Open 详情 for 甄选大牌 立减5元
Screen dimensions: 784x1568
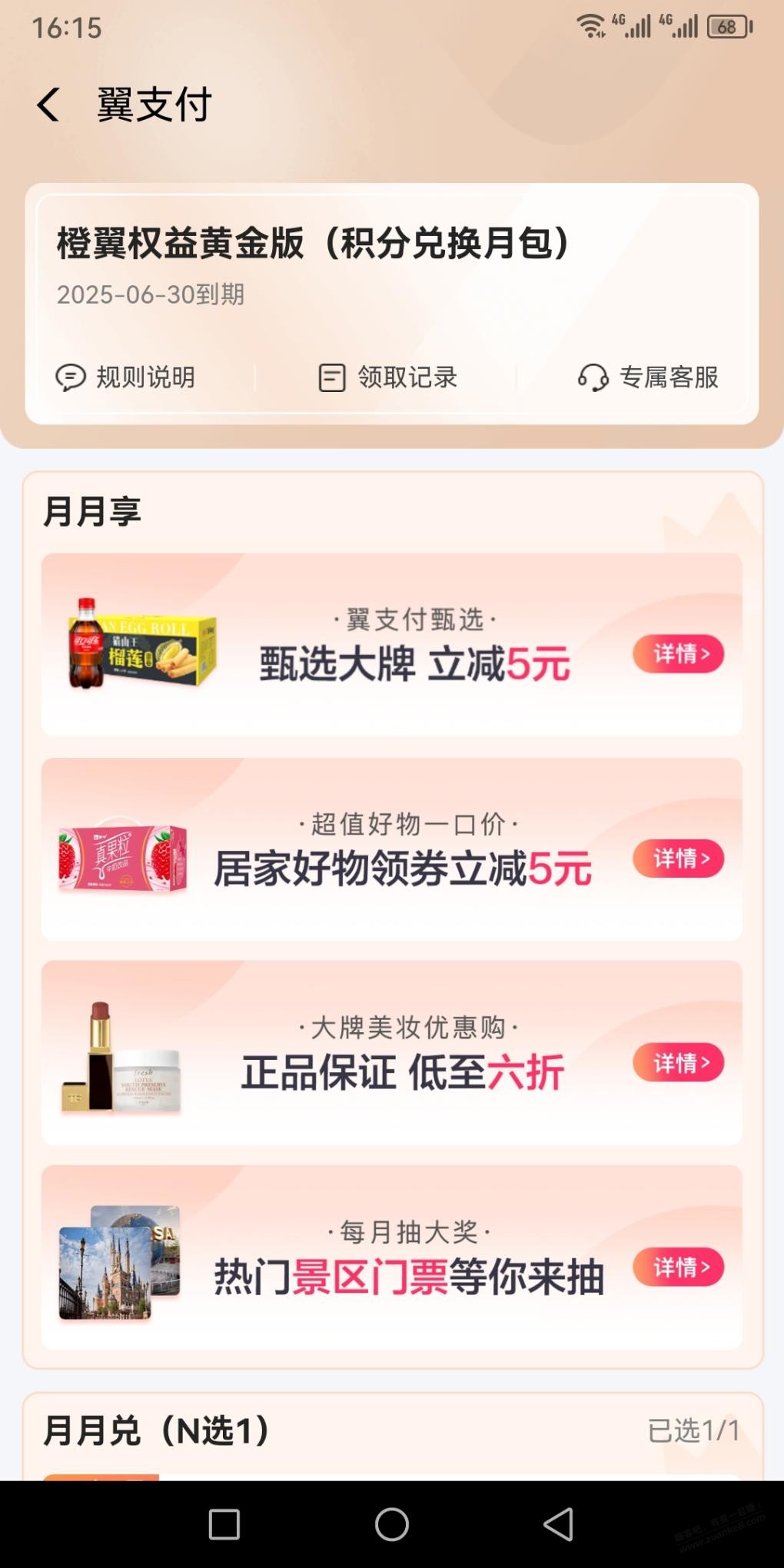click(678, 654)
